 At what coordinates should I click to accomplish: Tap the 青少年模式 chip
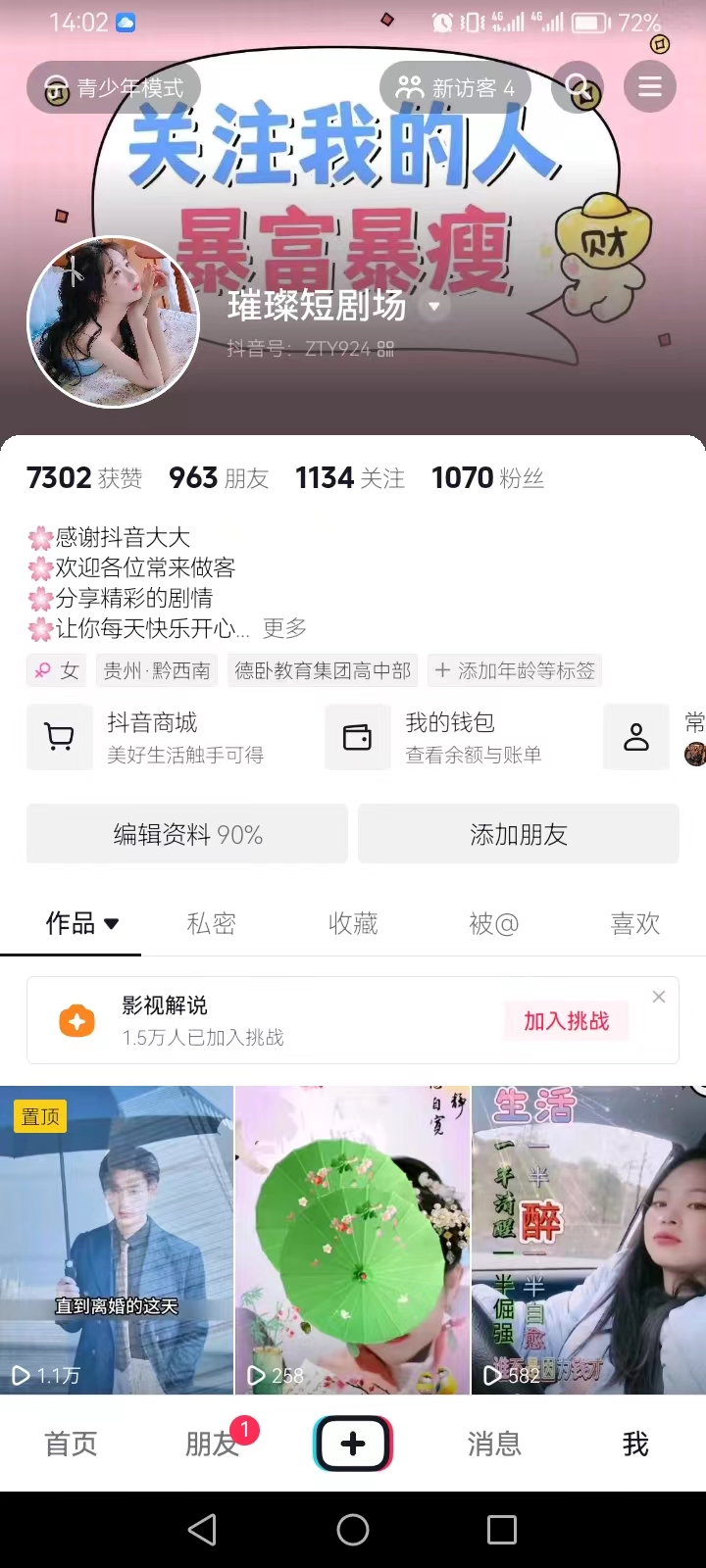tap(114, 88)
